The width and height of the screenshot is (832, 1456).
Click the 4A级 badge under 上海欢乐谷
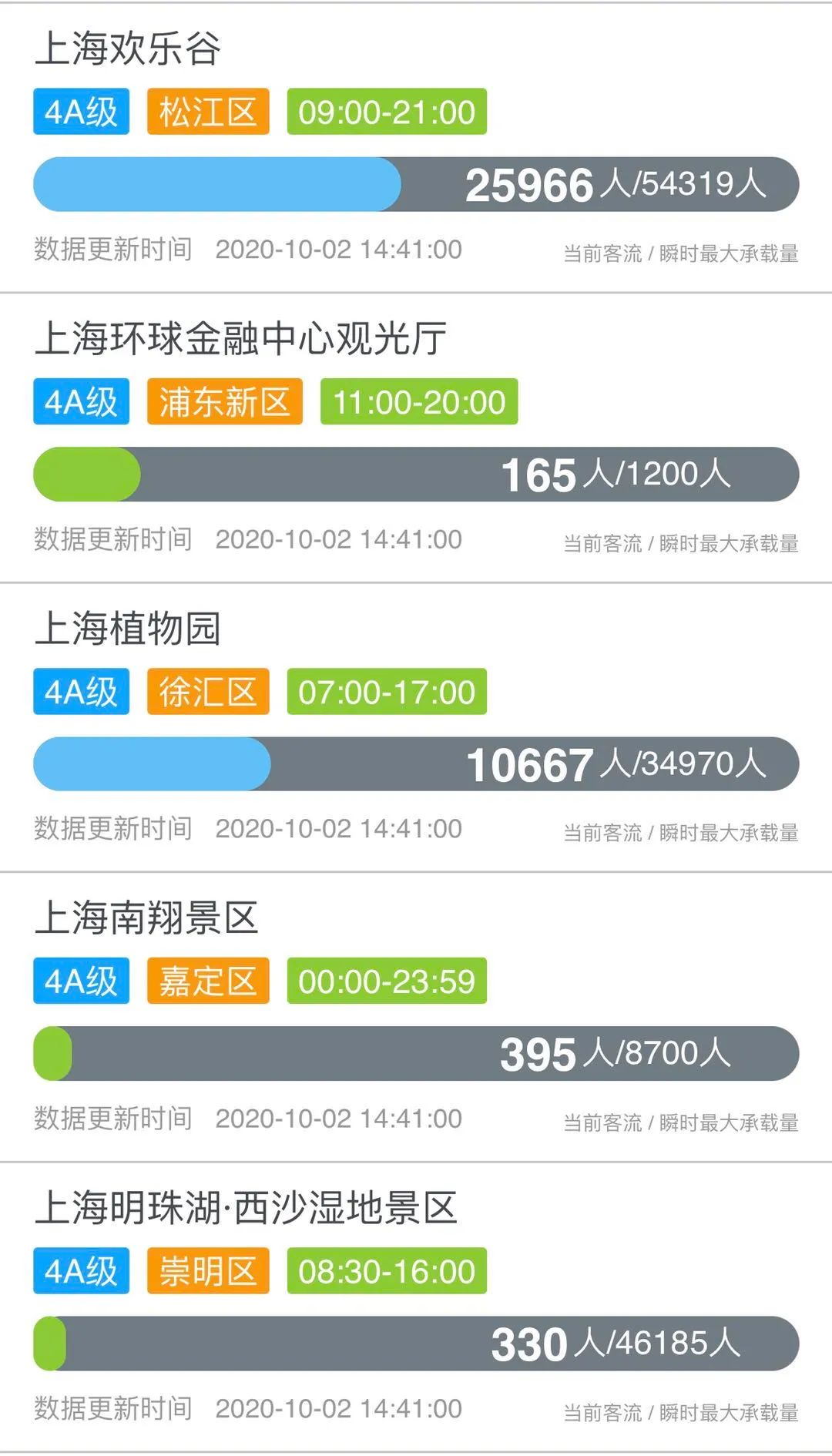point(80,112)
